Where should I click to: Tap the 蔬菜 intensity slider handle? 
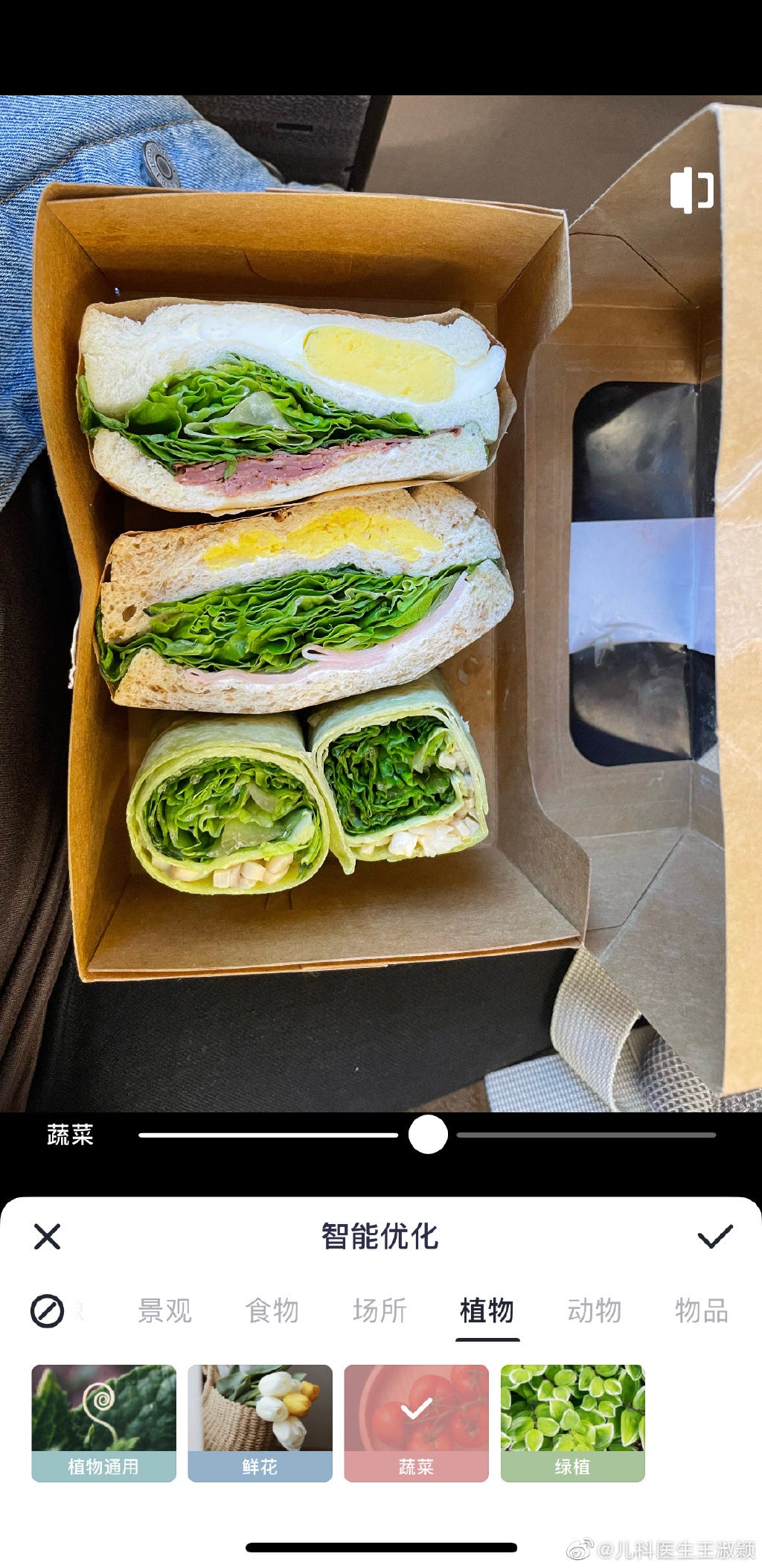click(x=428, y=1134)
